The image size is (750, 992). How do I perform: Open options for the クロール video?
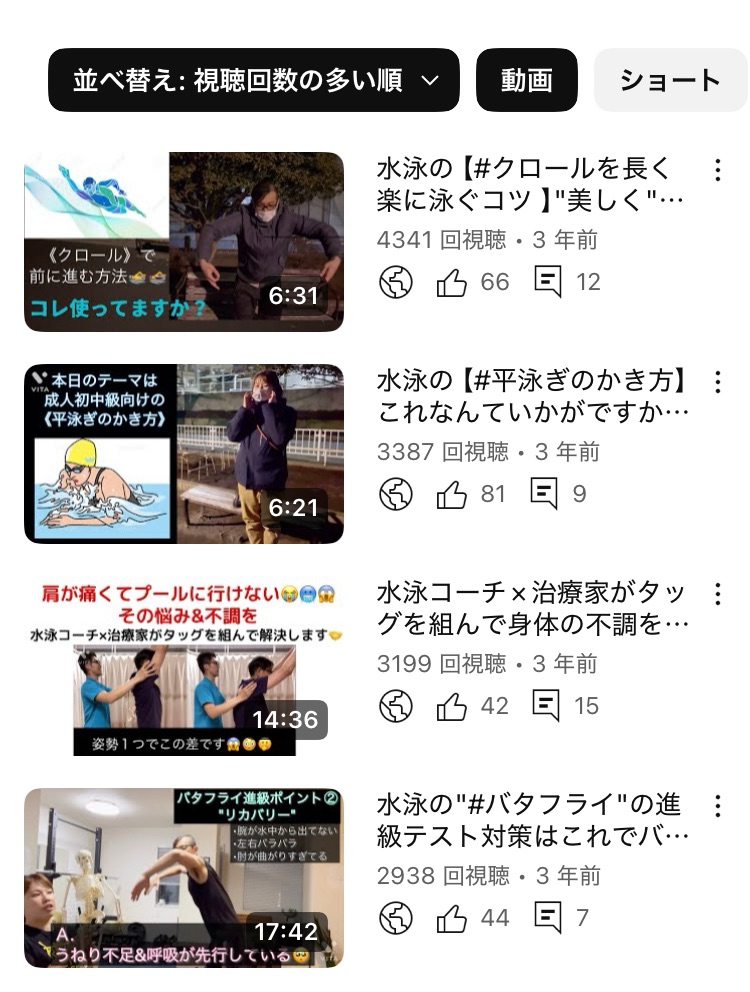[x=717, y=170]
